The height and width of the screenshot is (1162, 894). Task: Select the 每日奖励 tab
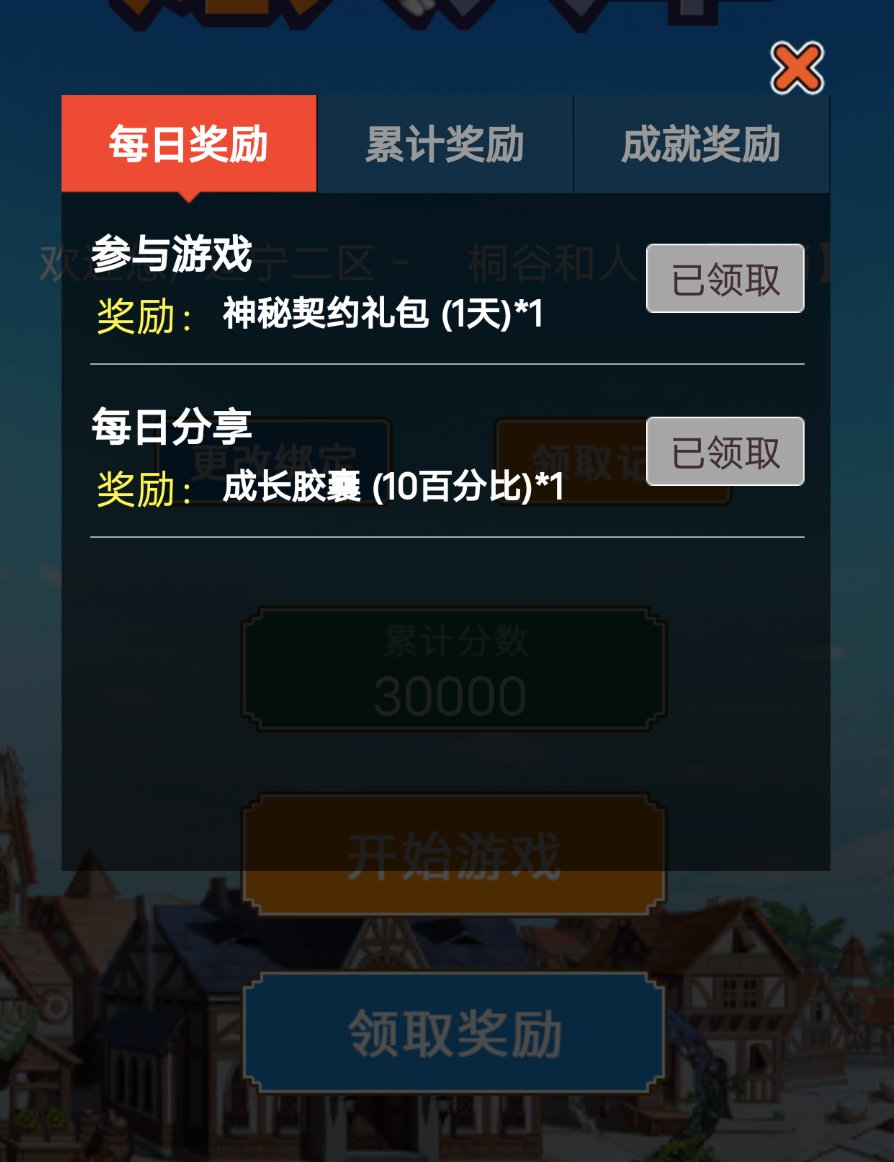click(189, 145)
